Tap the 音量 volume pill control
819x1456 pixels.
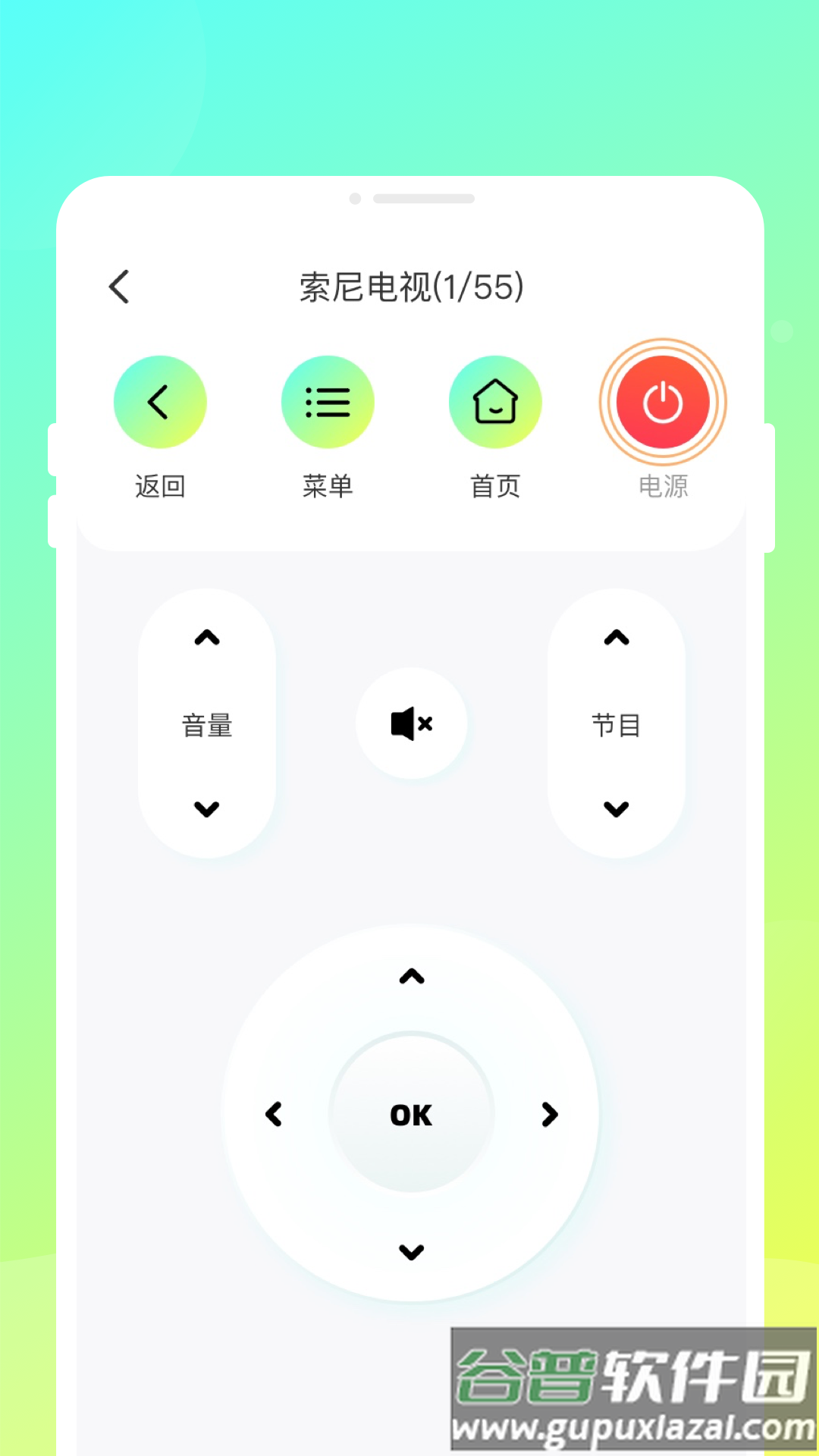pyautogui.click(x=207, y=724)
